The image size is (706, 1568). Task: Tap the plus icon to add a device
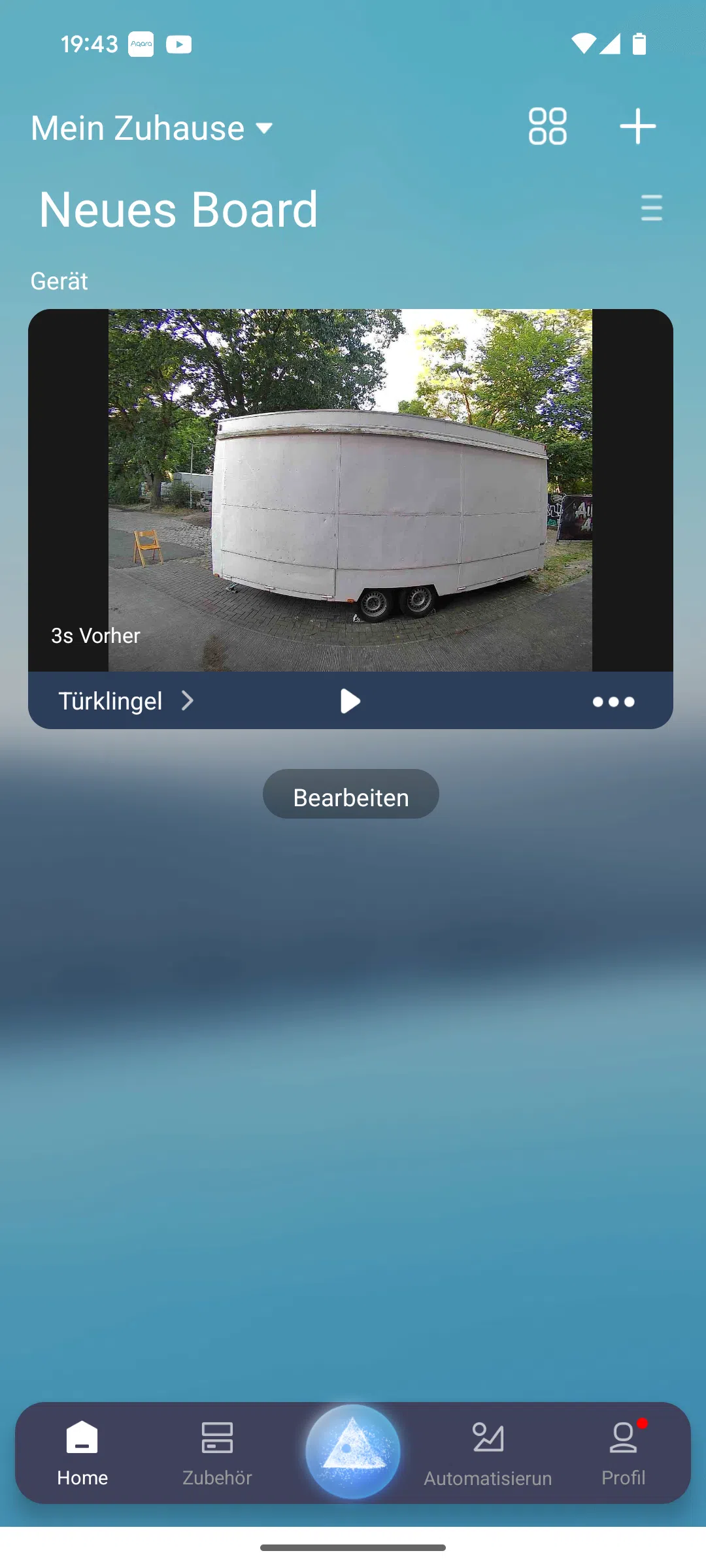(x=637, y=126)
